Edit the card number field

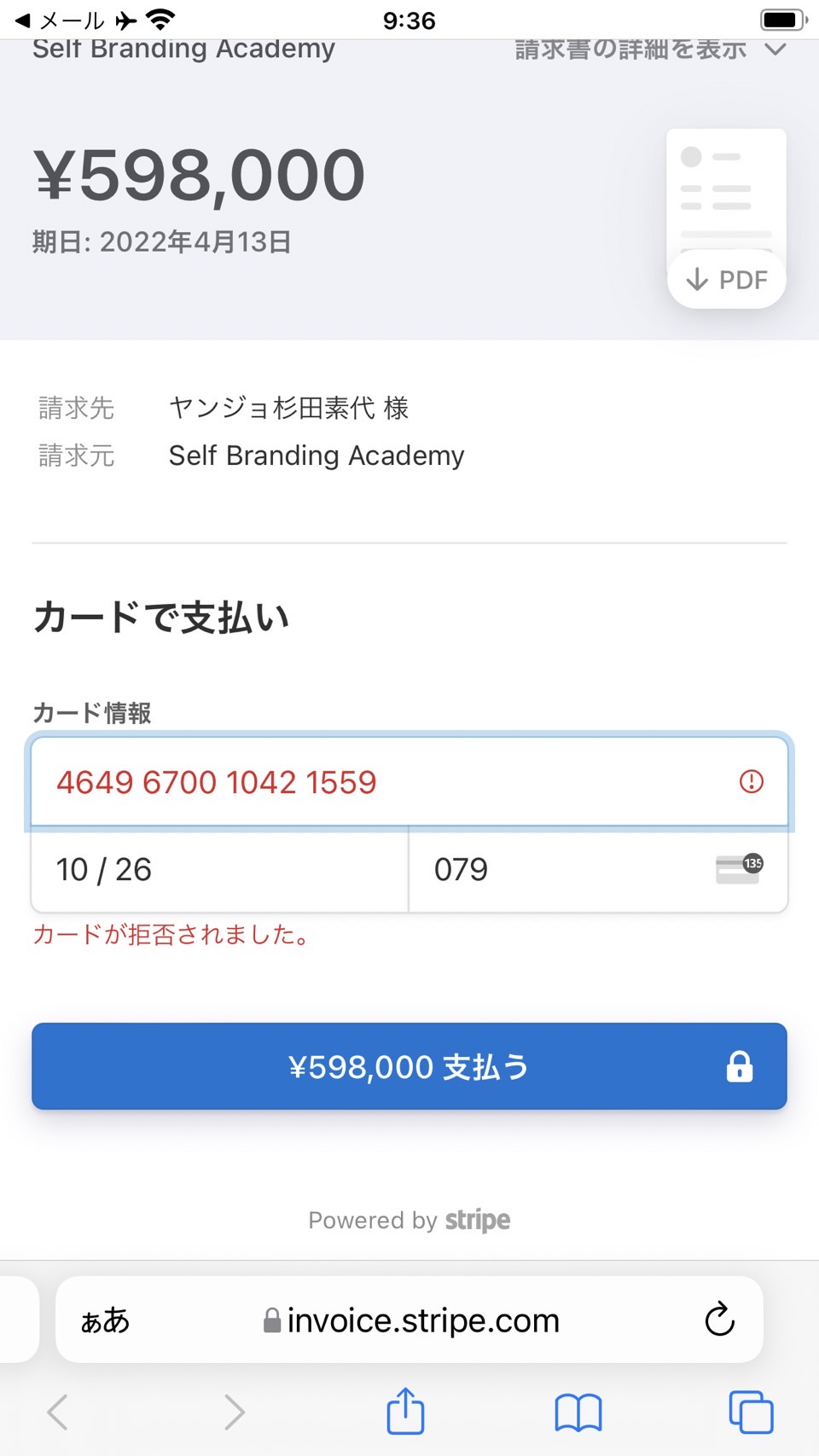409,782
